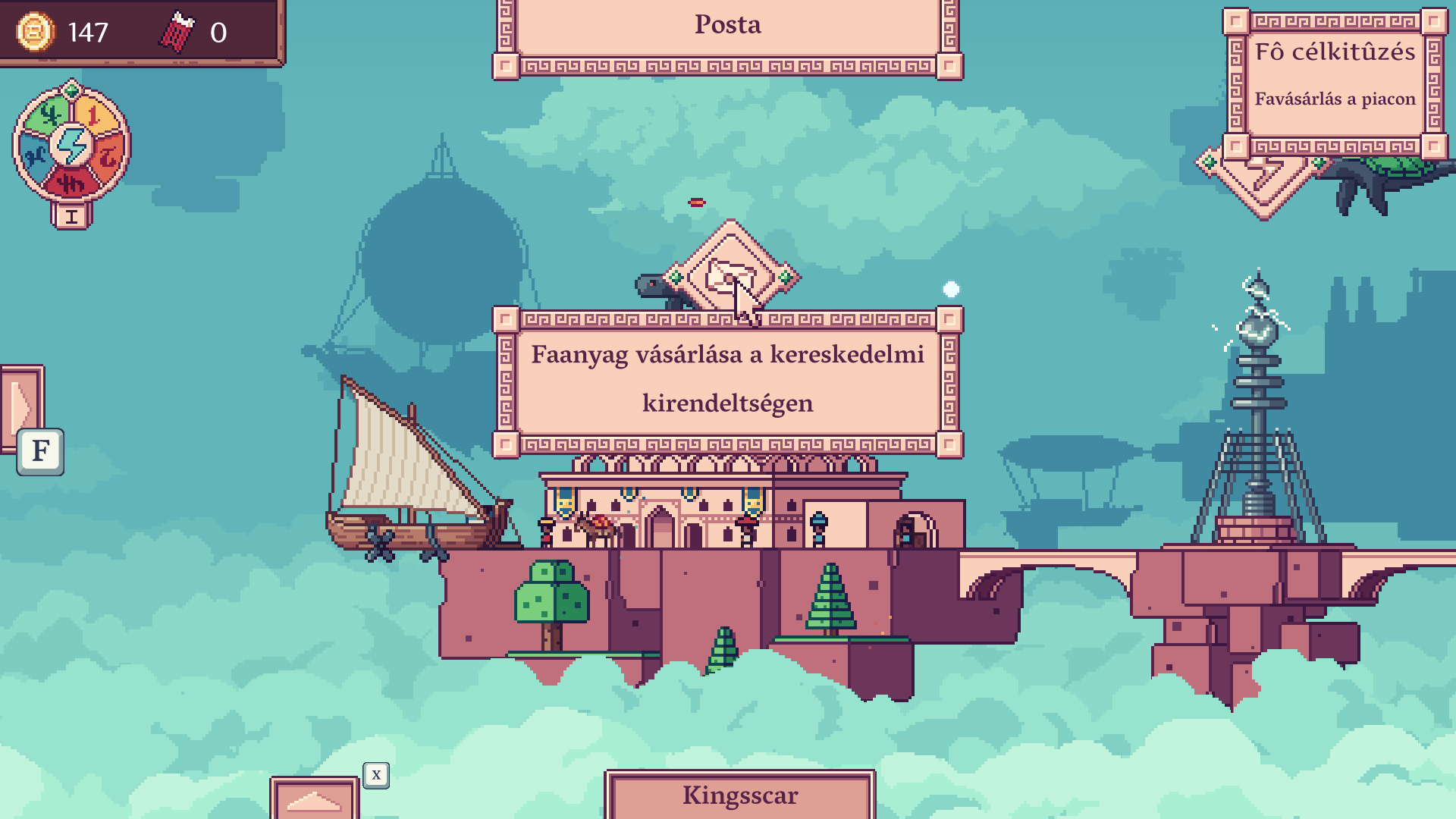The height and width of the screenshot is (819, 1456).
Task: Tap the Kingsscar location label
Action: click(739, 795)
